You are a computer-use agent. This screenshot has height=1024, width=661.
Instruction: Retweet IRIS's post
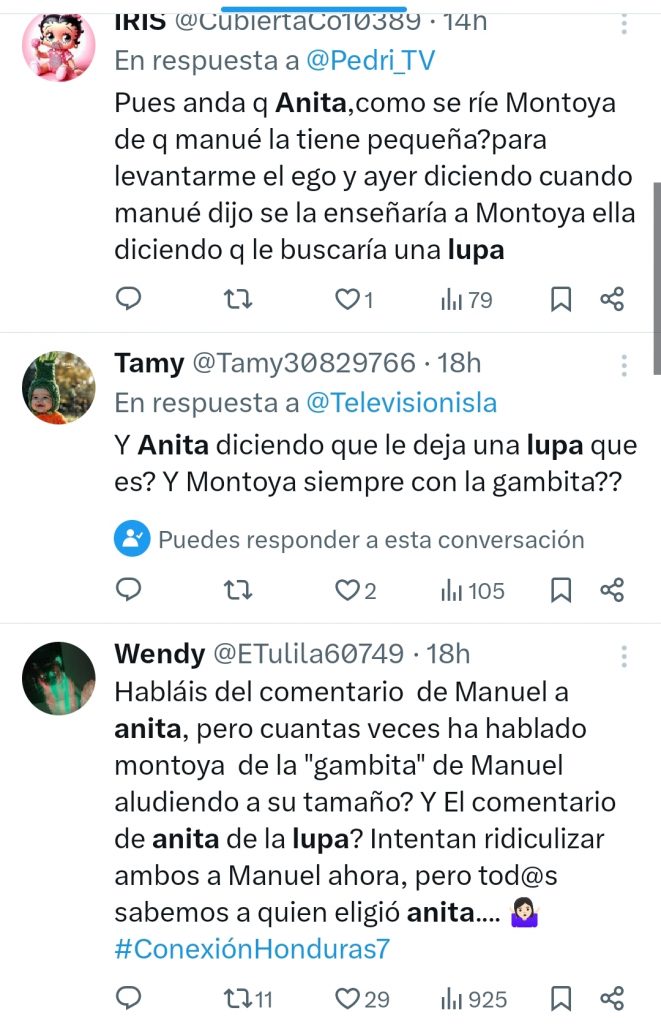pyautogui.click(x=238, y=299)
